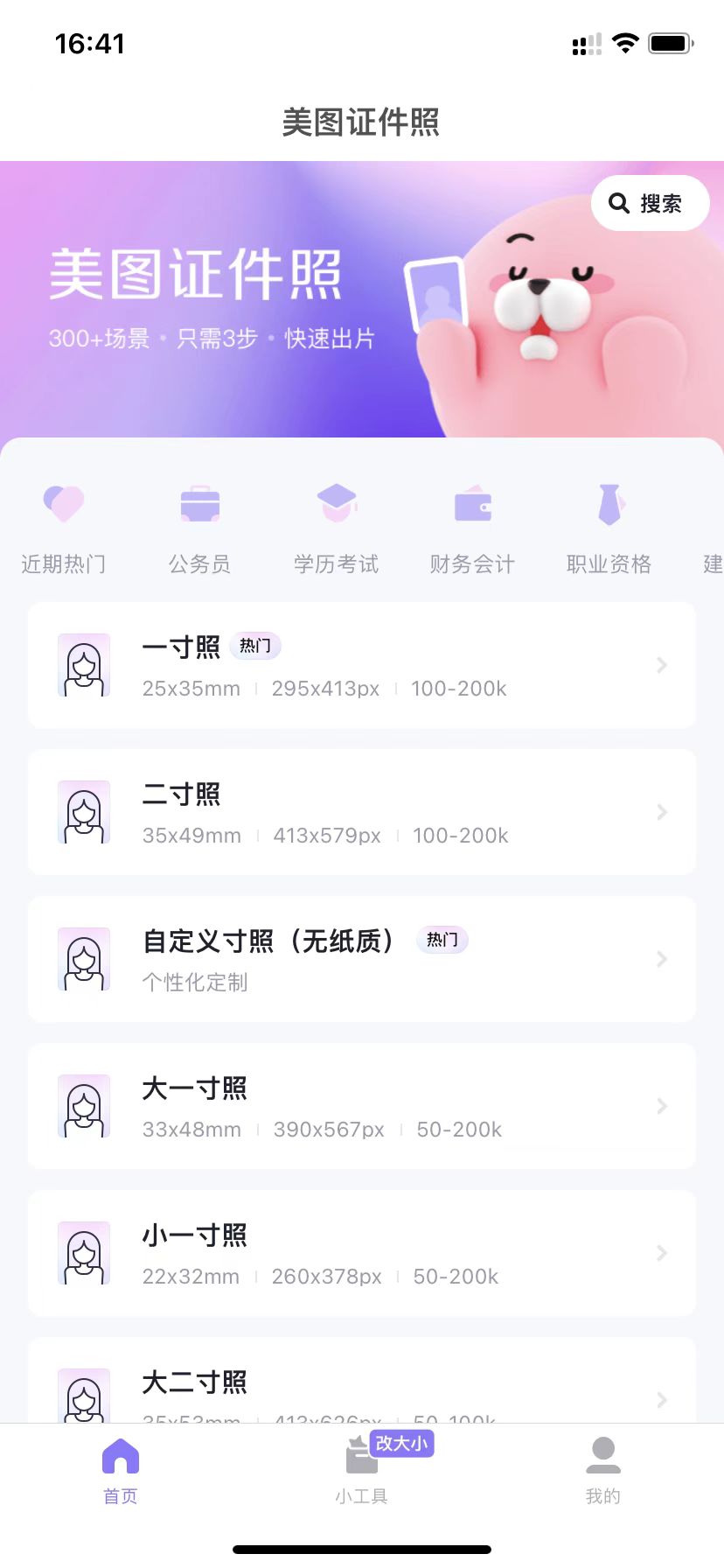Tap the 热门 tag on 自定义寸照

(442, 940)
